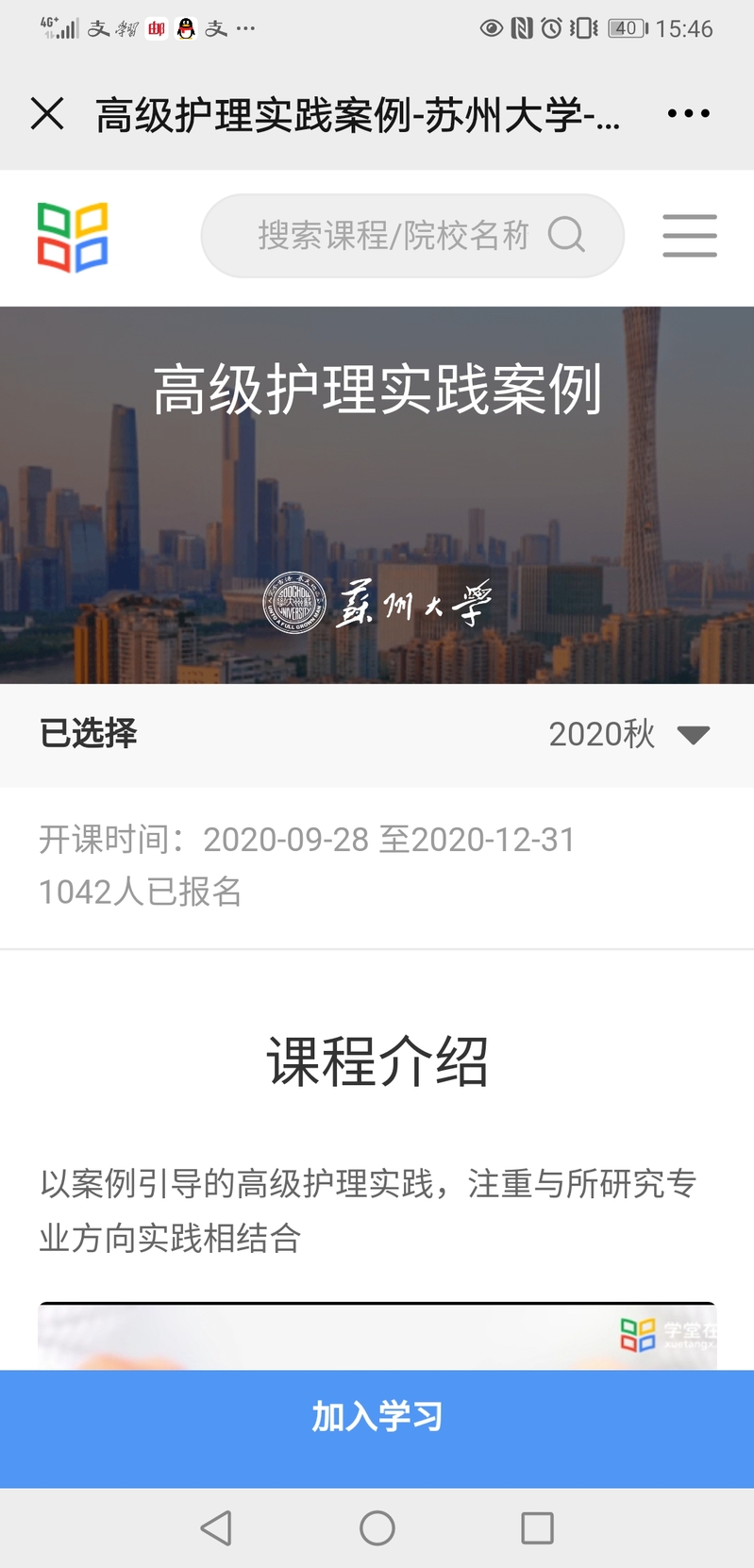Open the hamburger navigation menu
This screenshot has width=754, height=1568.
689,236
